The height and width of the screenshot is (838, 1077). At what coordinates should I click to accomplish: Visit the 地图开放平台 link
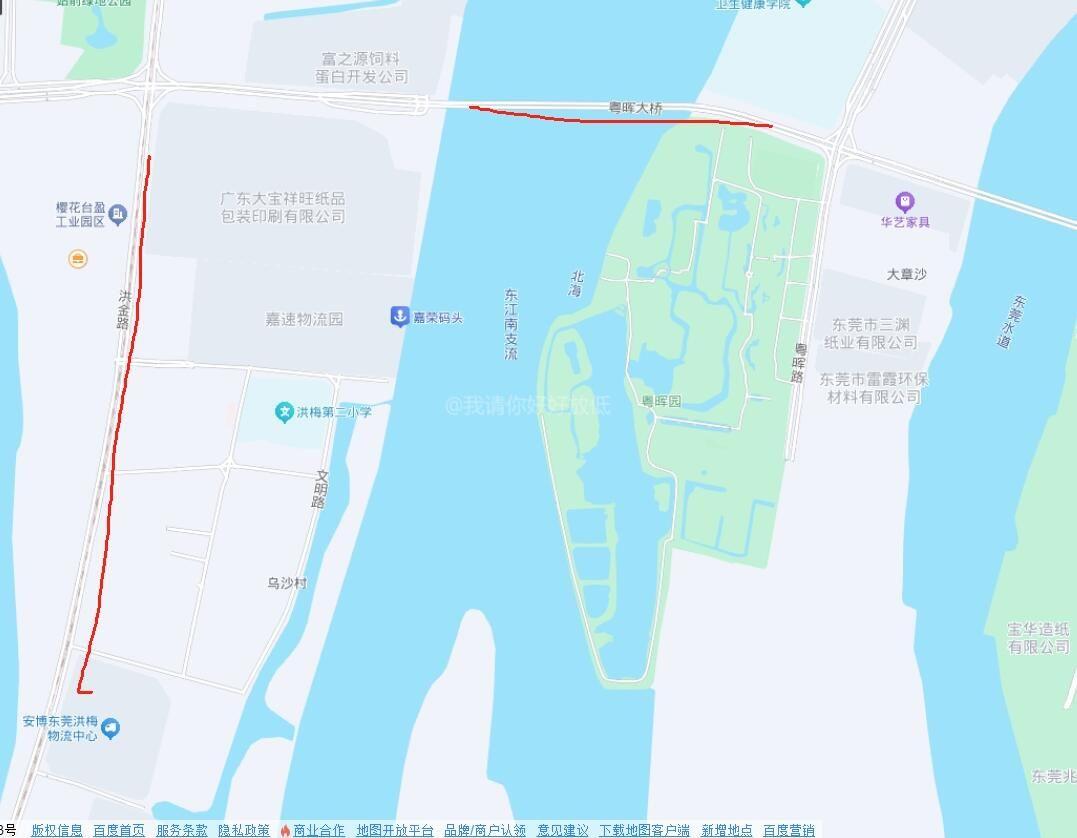tap(395, 830)
